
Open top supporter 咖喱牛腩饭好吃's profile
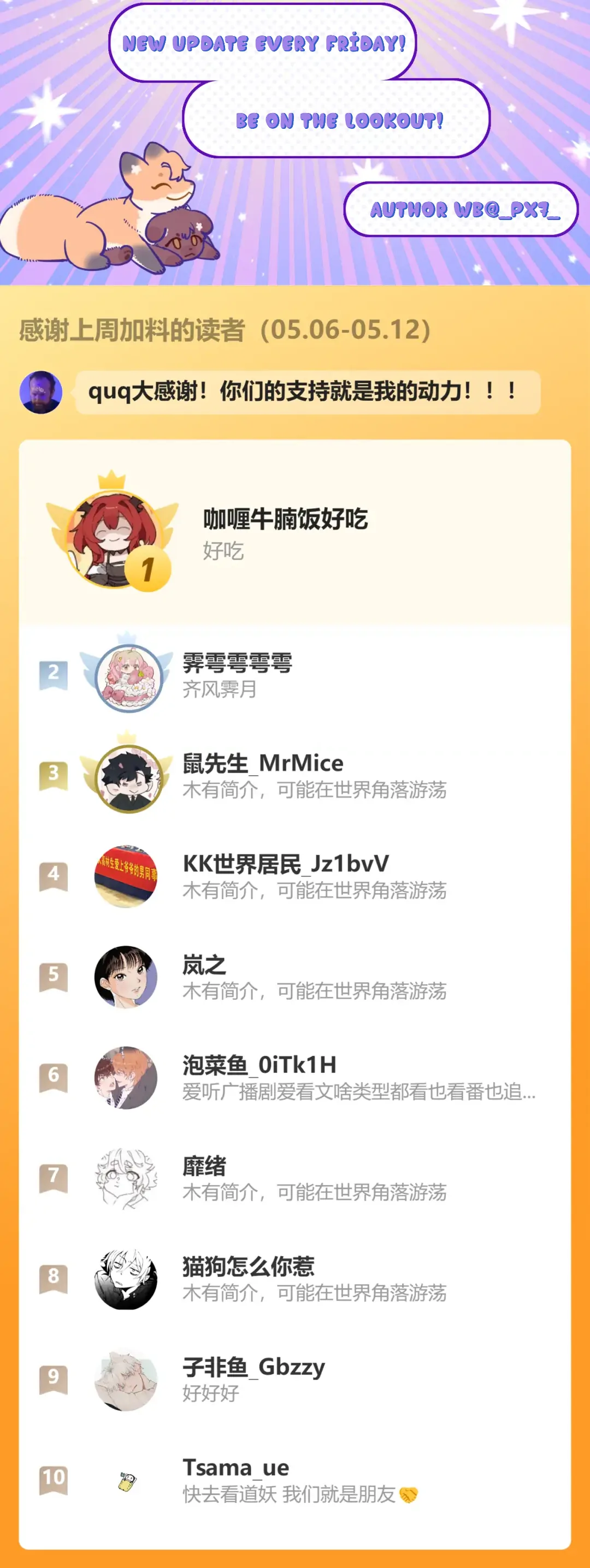[294, 532]
